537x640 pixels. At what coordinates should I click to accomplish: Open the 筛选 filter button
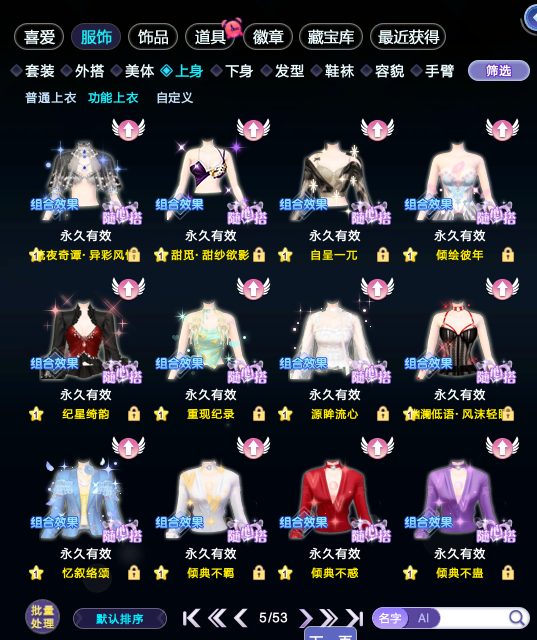coord(499,71)
